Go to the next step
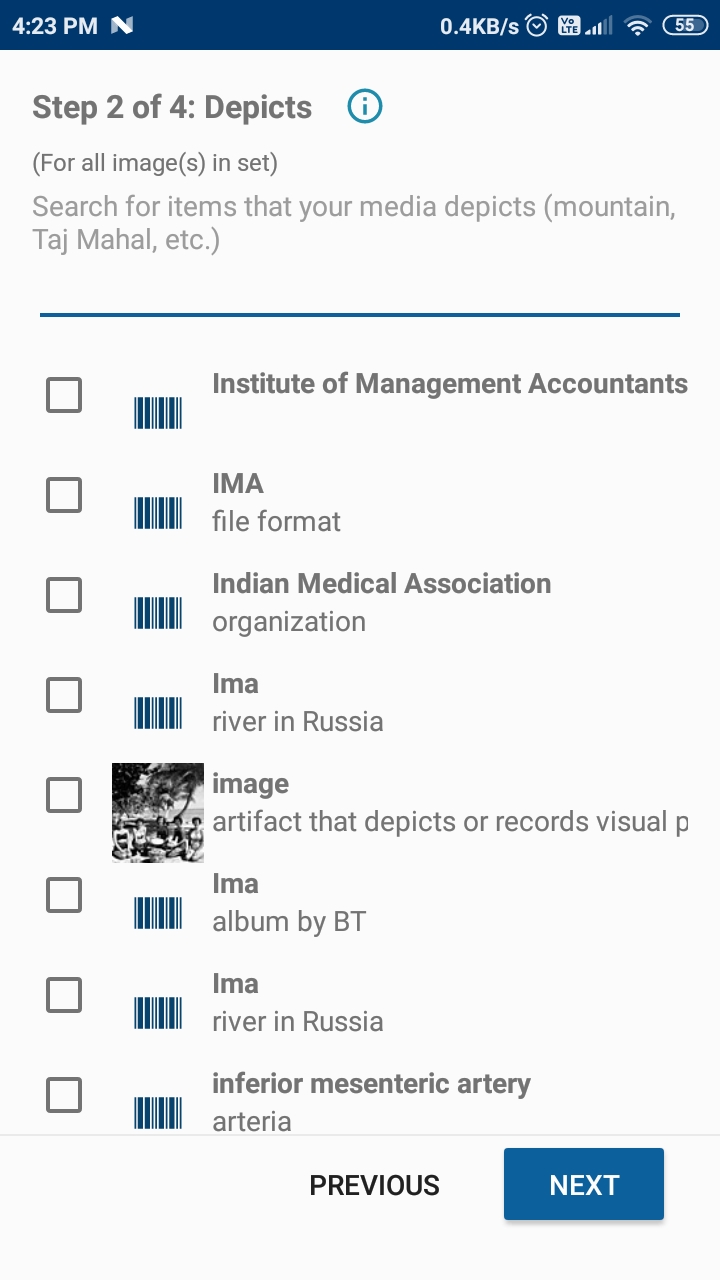Viewport: 720px width, 1280px height. point(584,1184)
